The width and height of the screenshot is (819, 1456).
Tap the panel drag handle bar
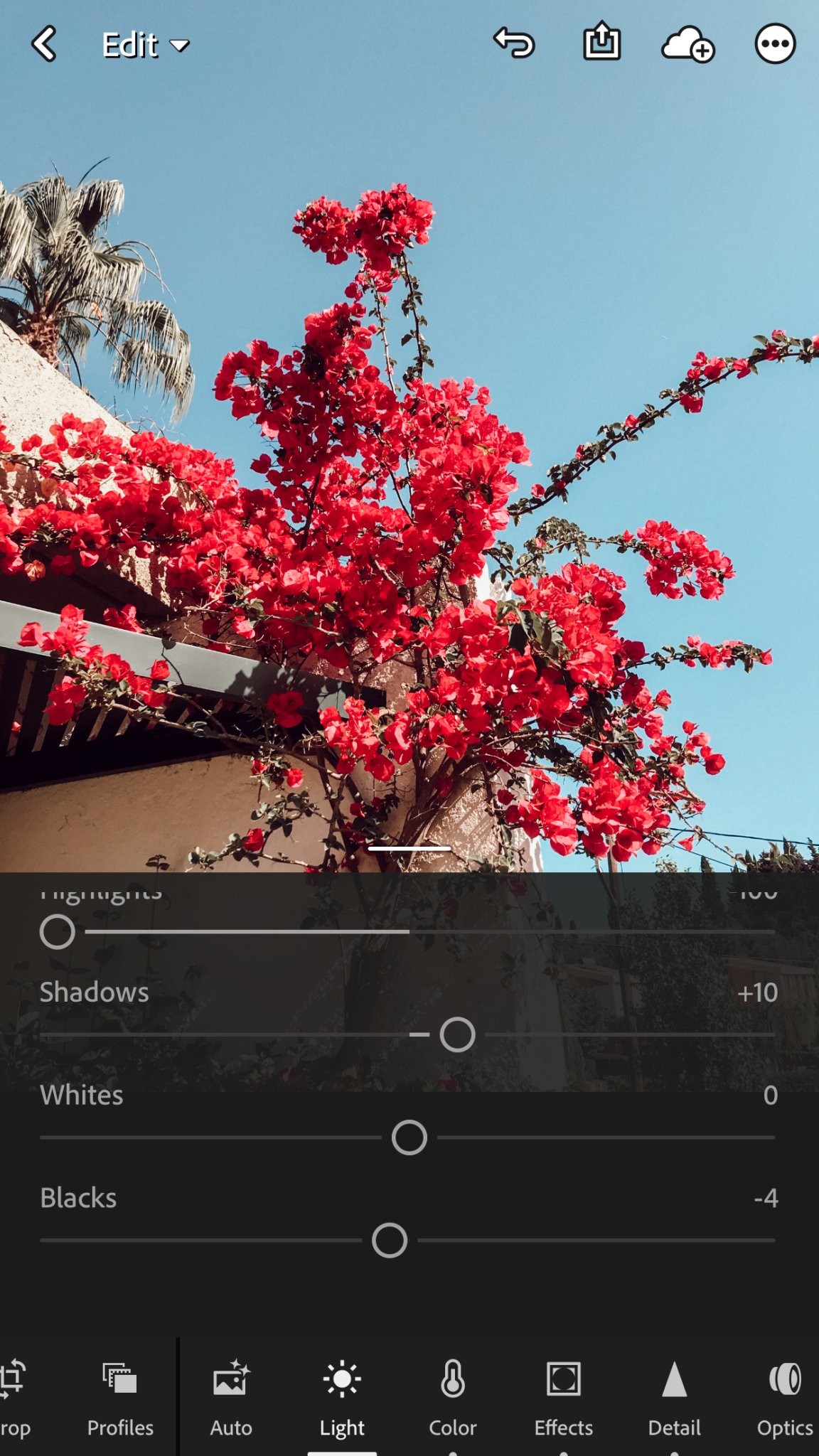point(409,849)
